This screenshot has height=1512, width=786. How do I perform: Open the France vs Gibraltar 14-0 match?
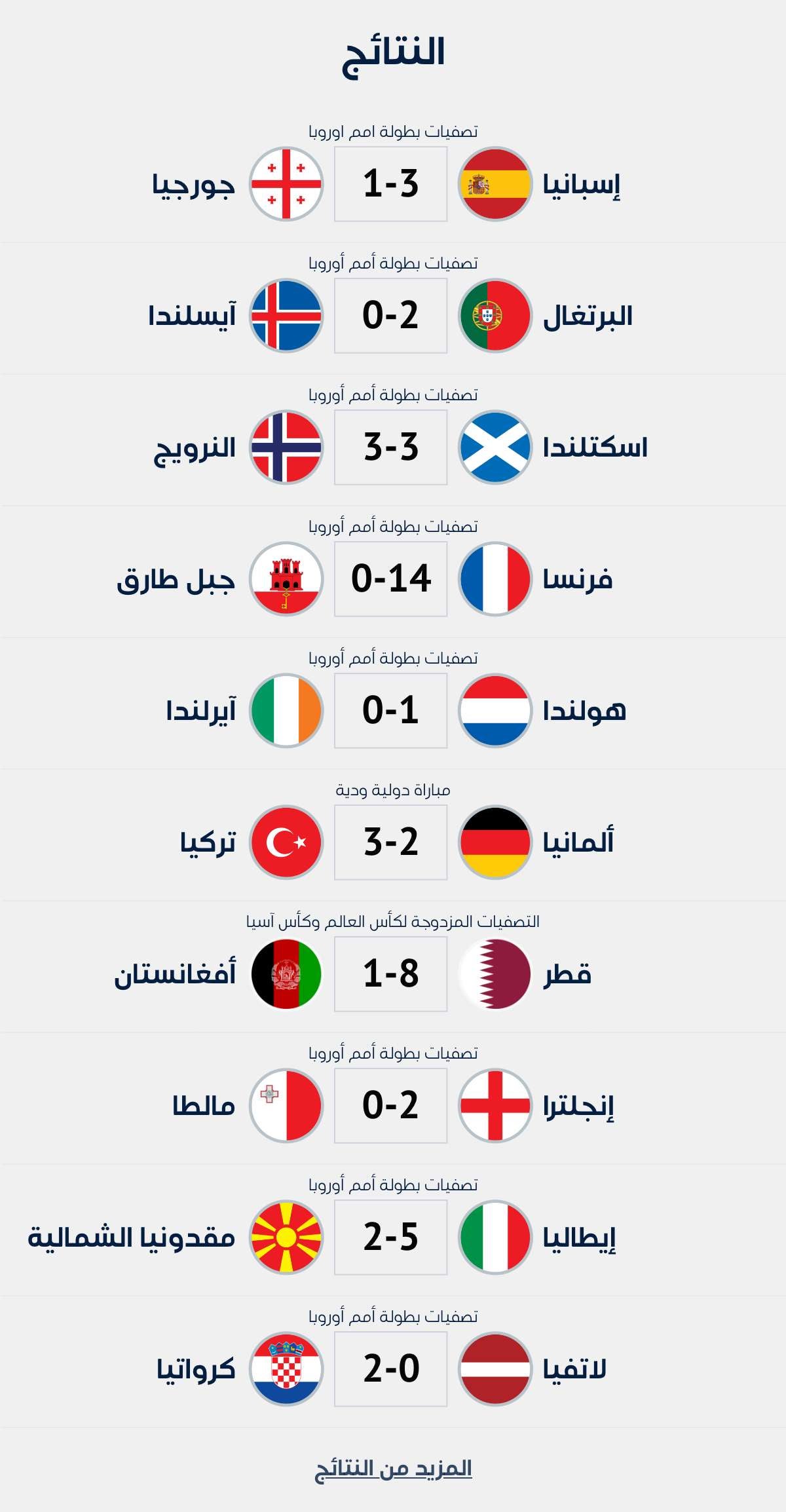[391, 579]
